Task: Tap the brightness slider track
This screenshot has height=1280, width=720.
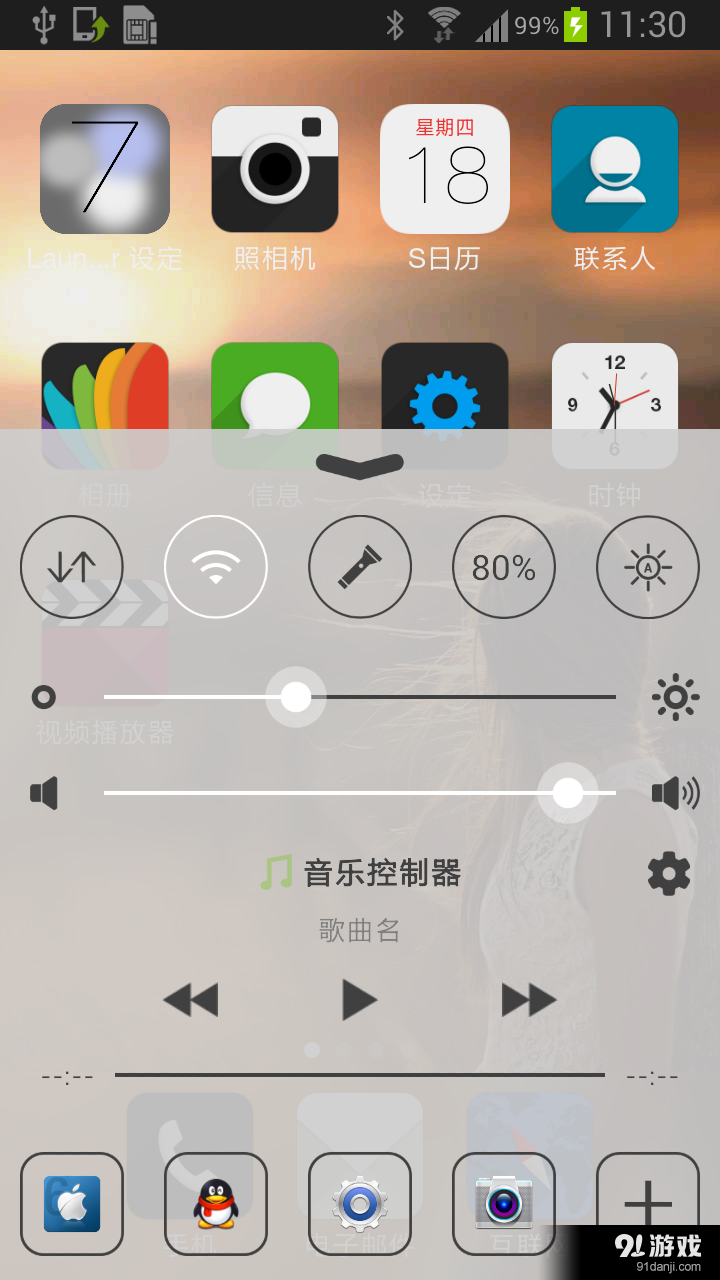Action: click(x=360, y=697)
